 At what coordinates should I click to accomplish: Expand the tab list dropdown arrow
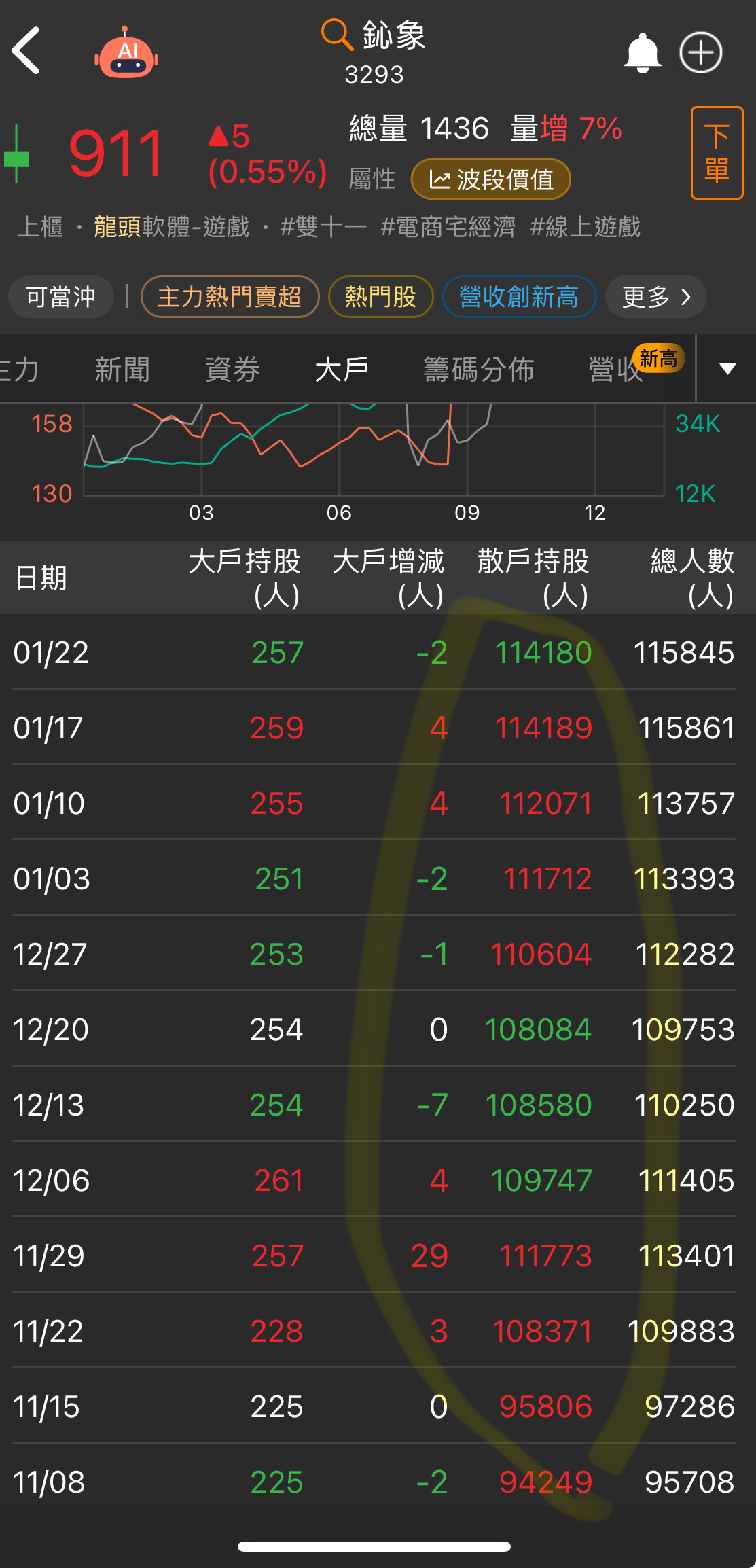(x=727, y=369)
